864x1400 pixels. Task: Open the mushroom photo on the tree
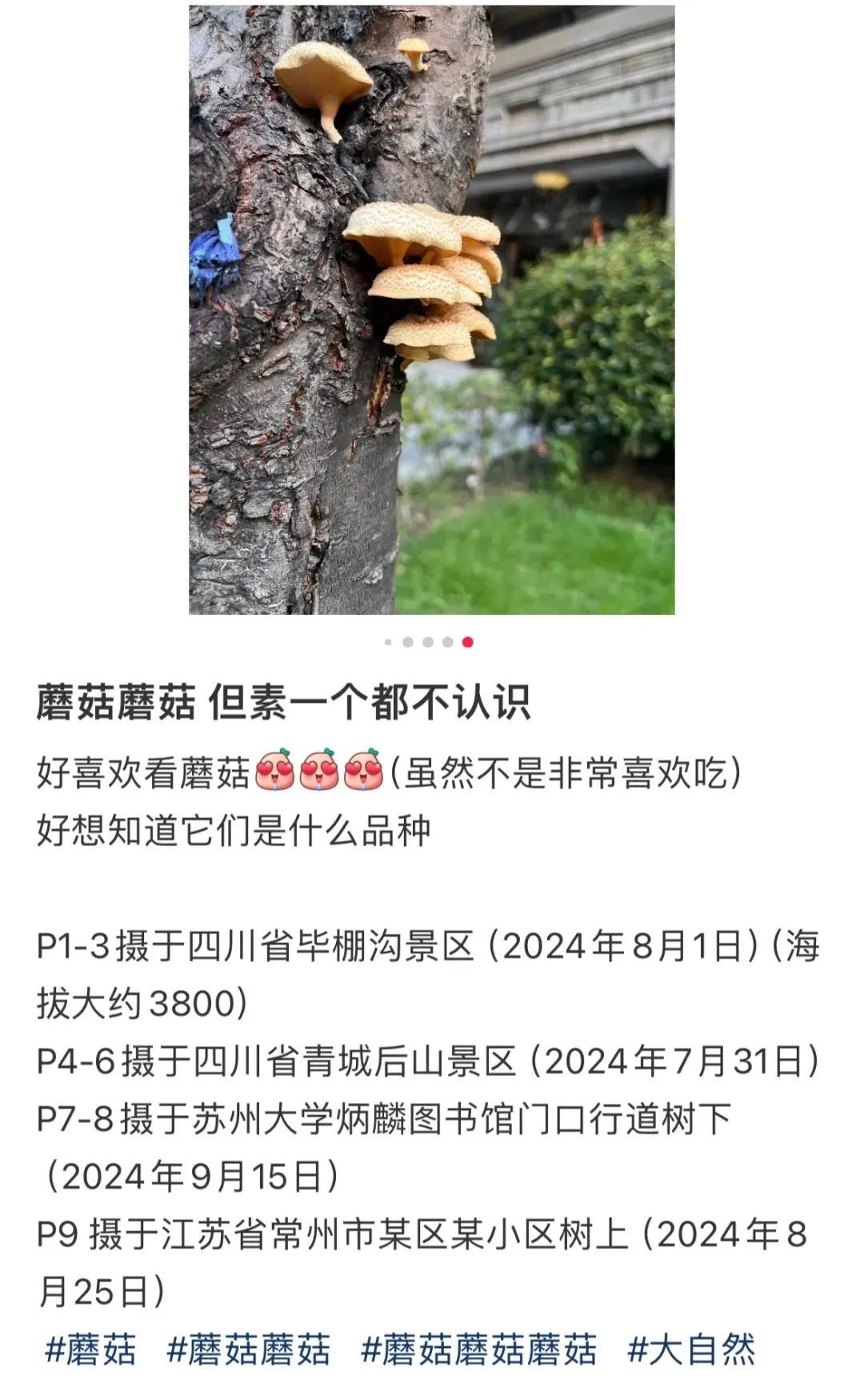(432, 310)
